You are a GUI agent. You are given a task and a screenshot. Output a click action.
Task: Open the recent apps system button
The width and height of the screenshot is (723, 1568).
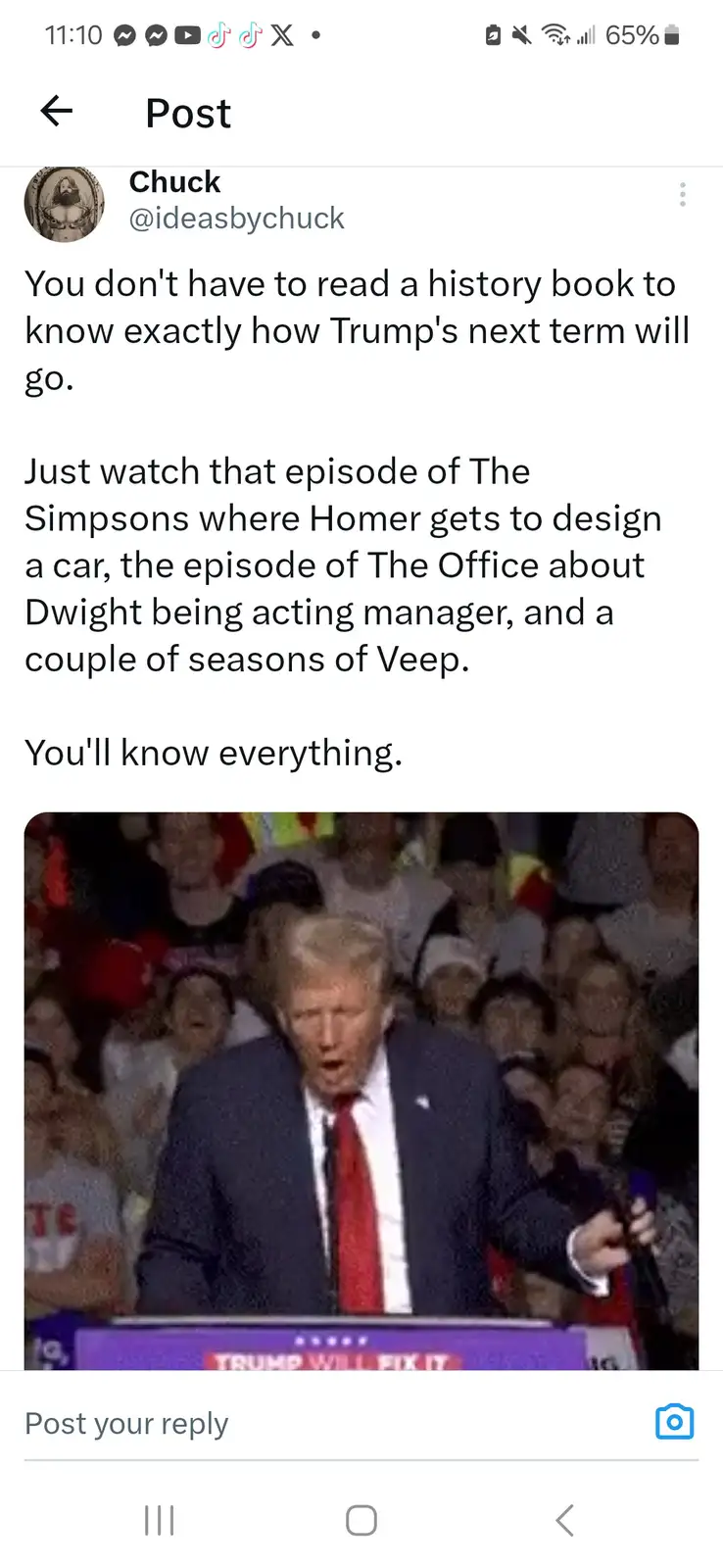click(159, 1520)
